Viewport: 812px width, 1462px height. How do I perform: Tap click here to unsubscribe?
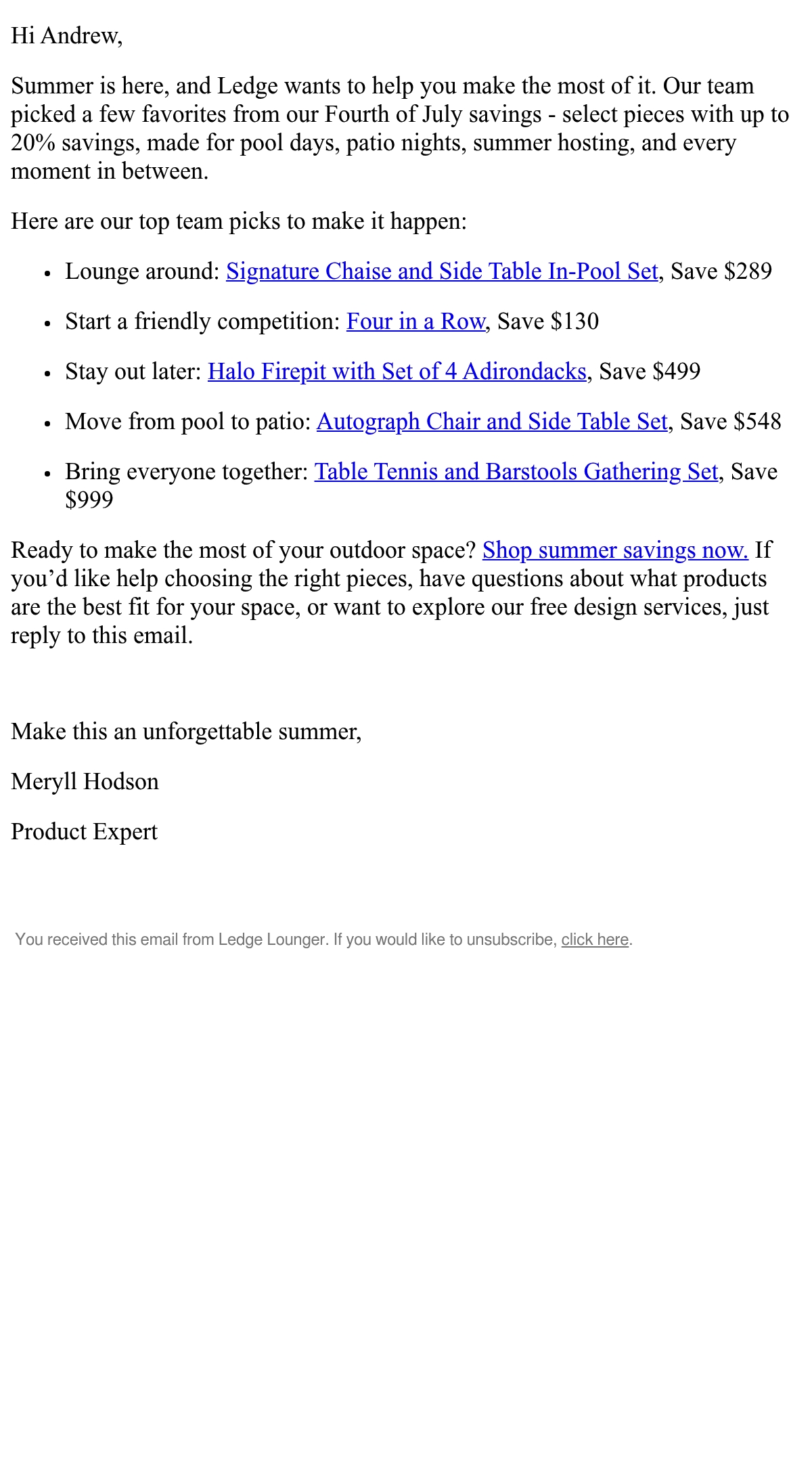595,939
